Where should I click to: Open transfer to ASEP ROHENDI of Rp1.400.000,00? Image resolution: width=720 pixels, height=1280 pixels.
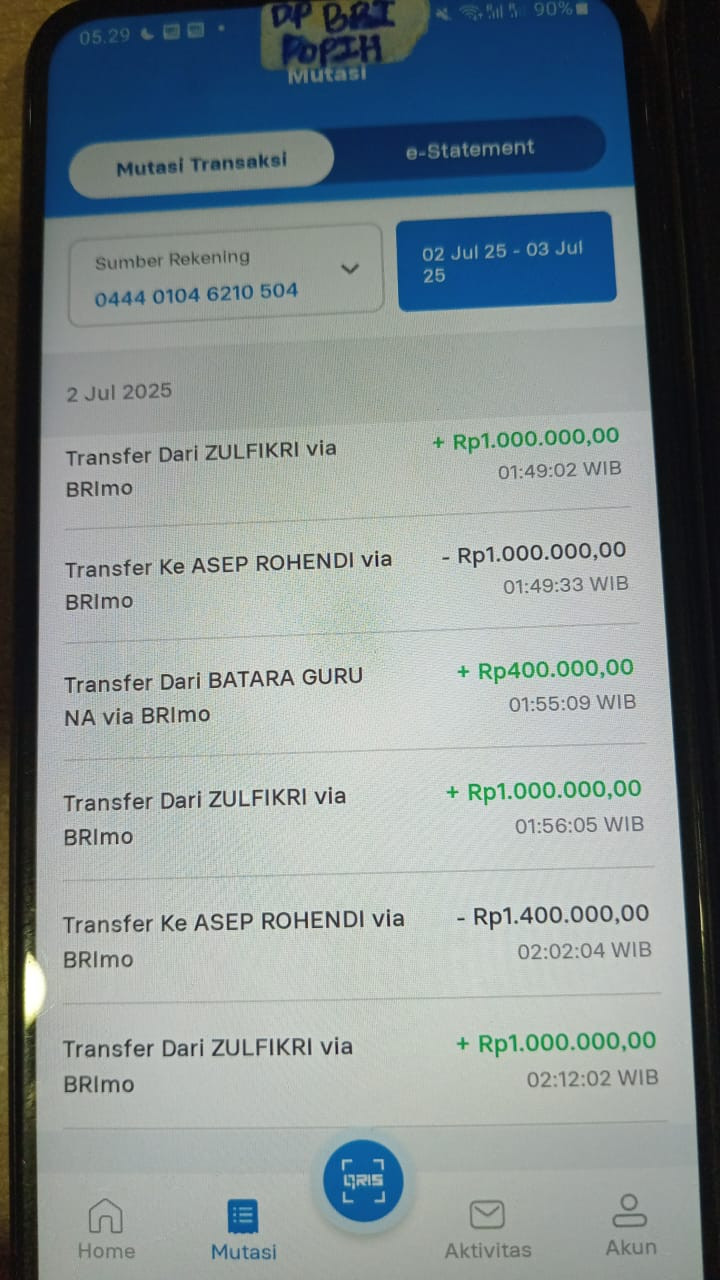tap(358, 938)
